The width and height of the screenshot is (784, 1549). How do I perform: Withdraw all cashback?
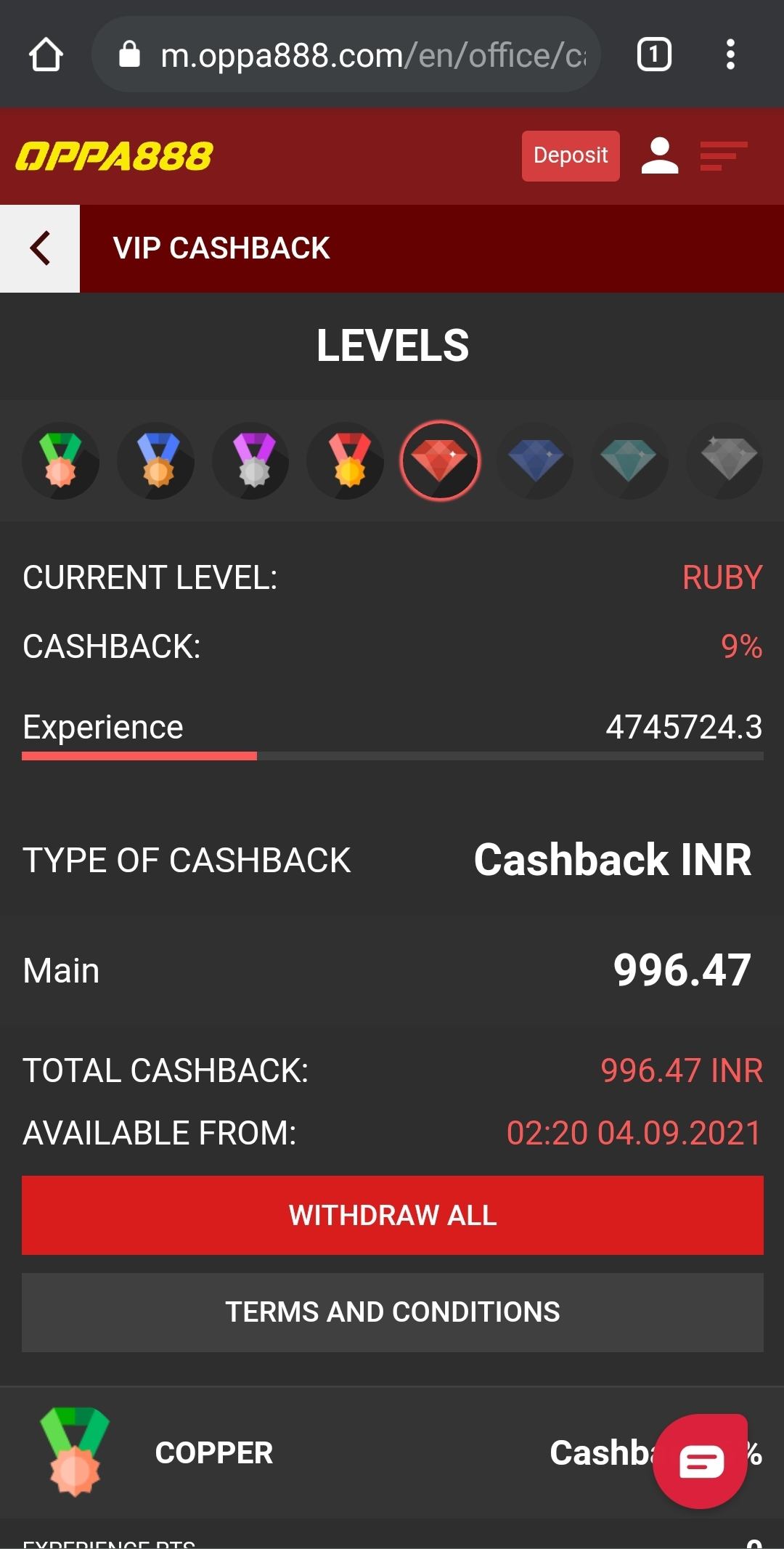(x=392, y=1215)
